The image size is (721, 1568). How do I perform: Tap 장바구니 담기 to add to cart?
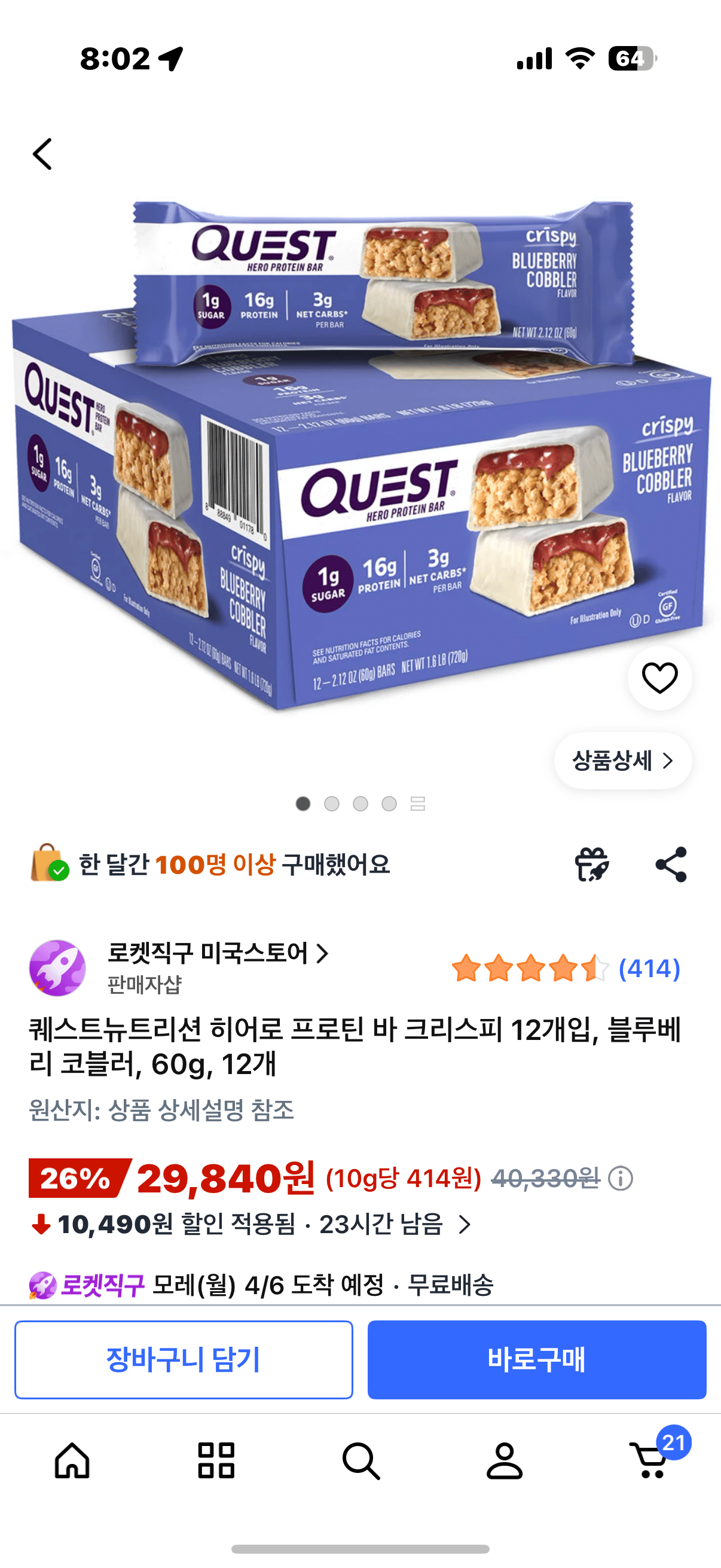[184, 1360]
